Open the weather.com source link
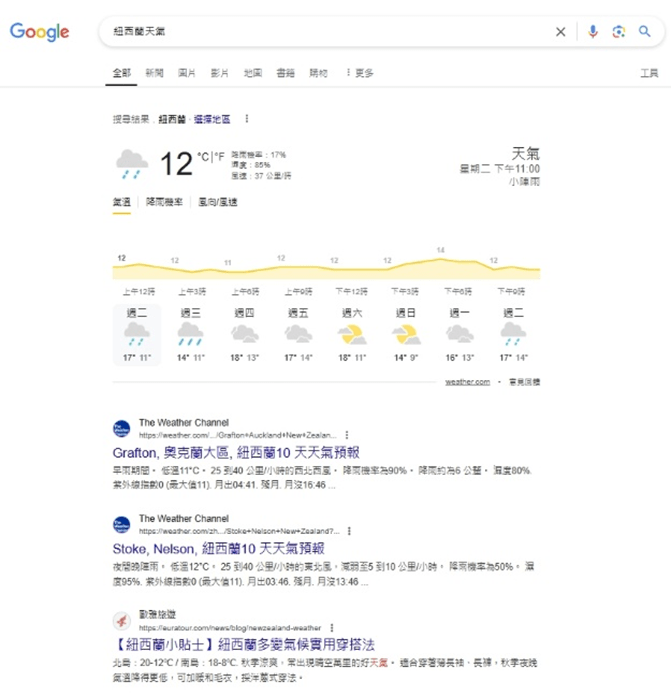The width and height of the screenshot is (671, 696). pos(467,382)
